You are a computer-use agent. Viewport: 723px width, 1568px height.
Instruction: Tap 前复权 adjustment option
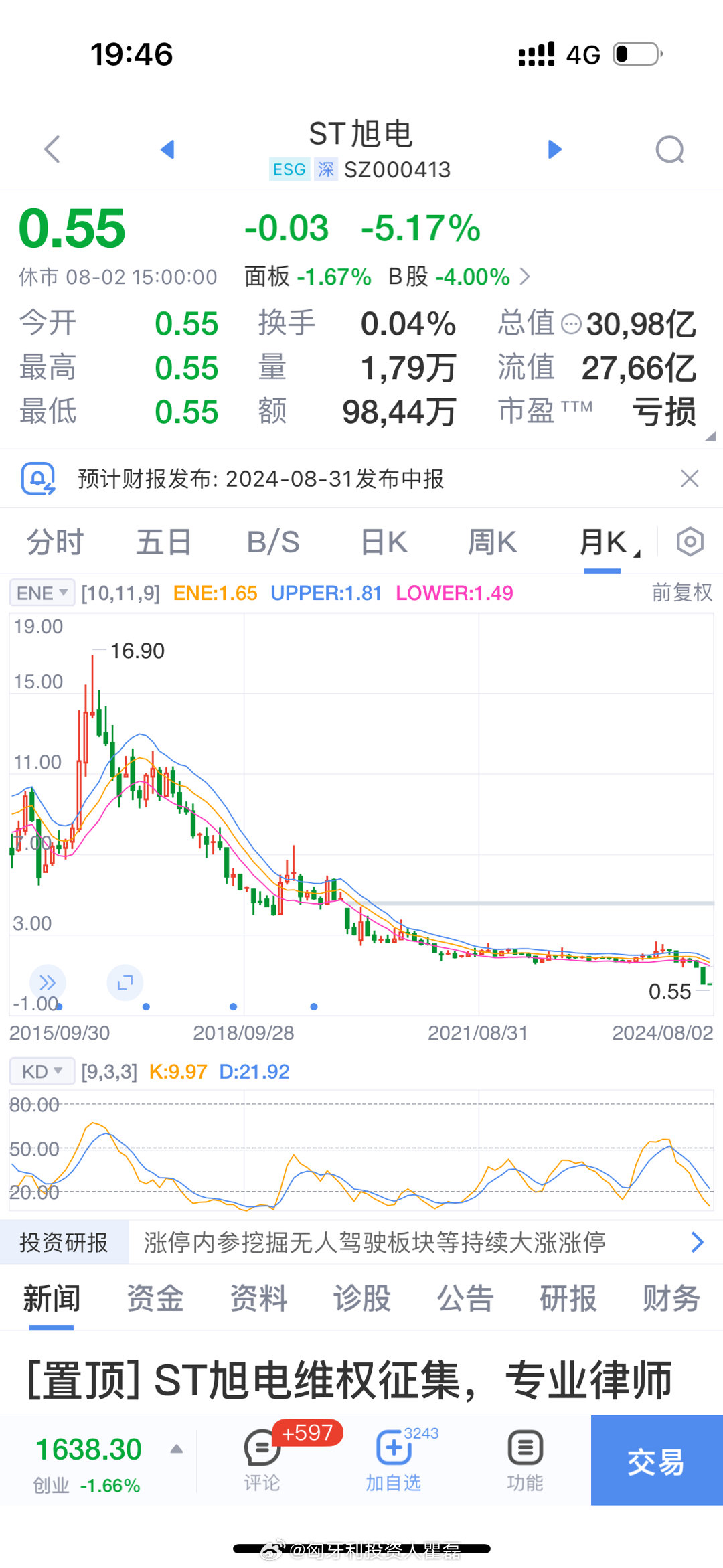(x=682, y=593)
